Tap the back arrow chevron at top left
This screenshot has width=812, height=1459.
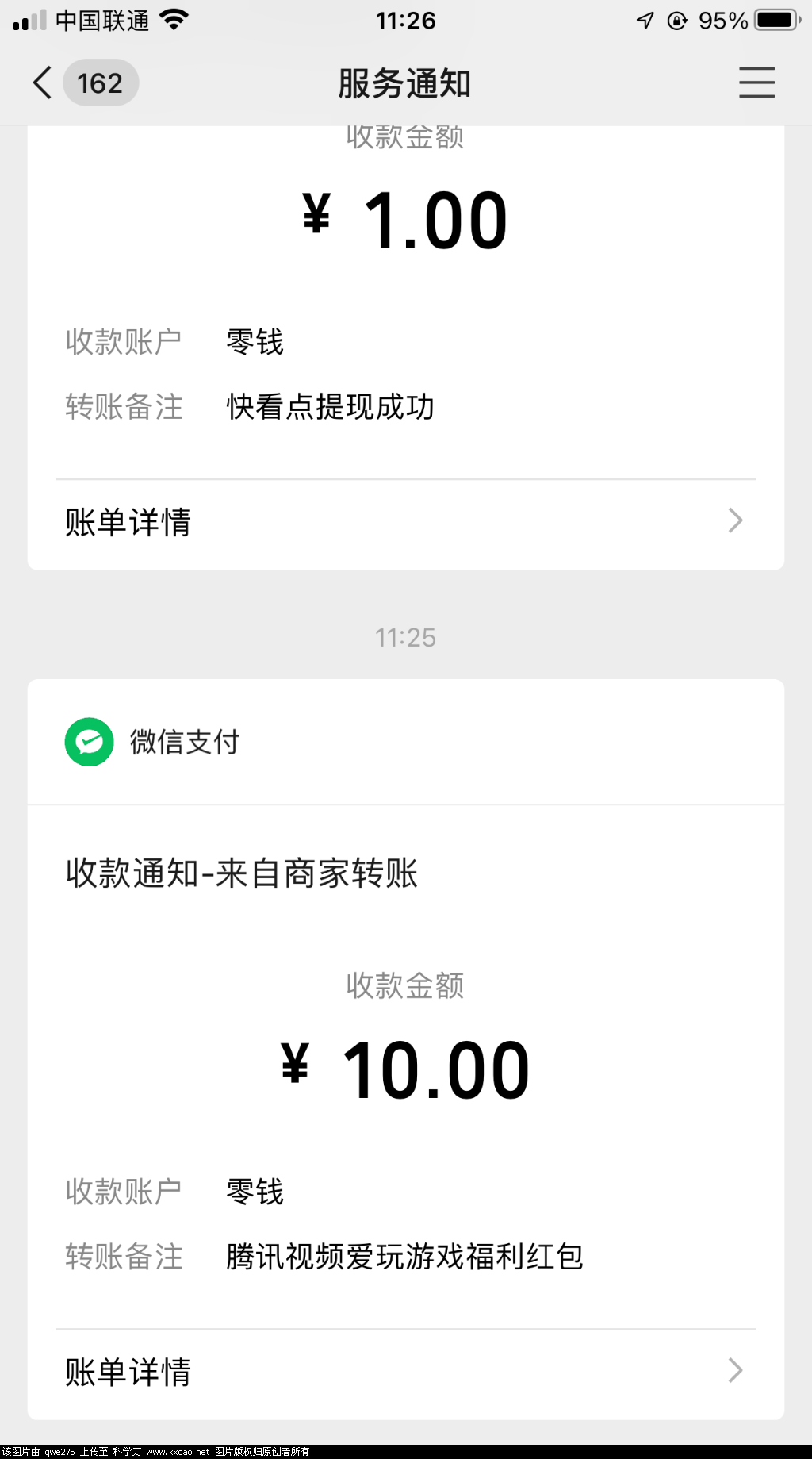click(40, 82)
